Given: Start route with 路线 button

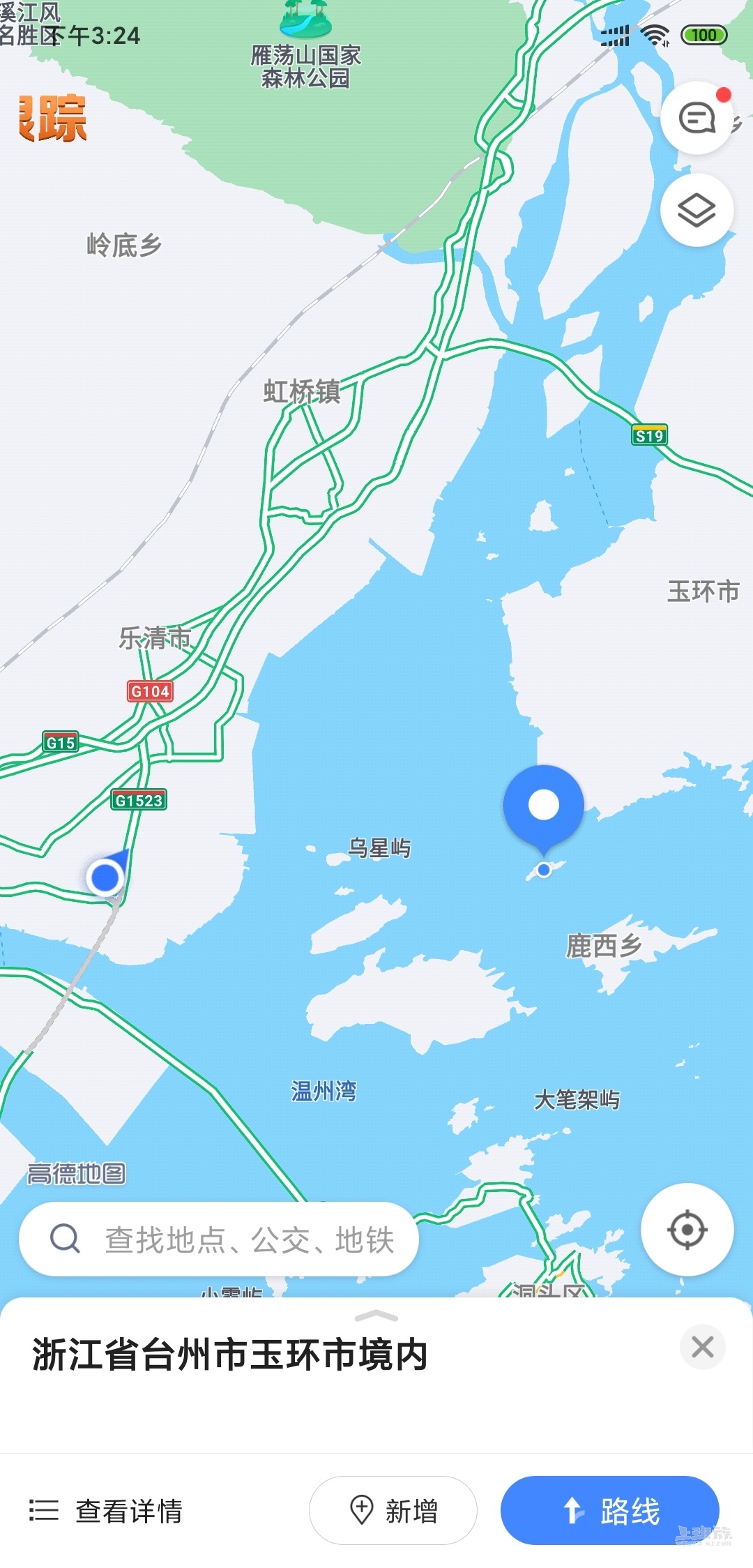Looking at the screenshot, I should (609, 1511).
